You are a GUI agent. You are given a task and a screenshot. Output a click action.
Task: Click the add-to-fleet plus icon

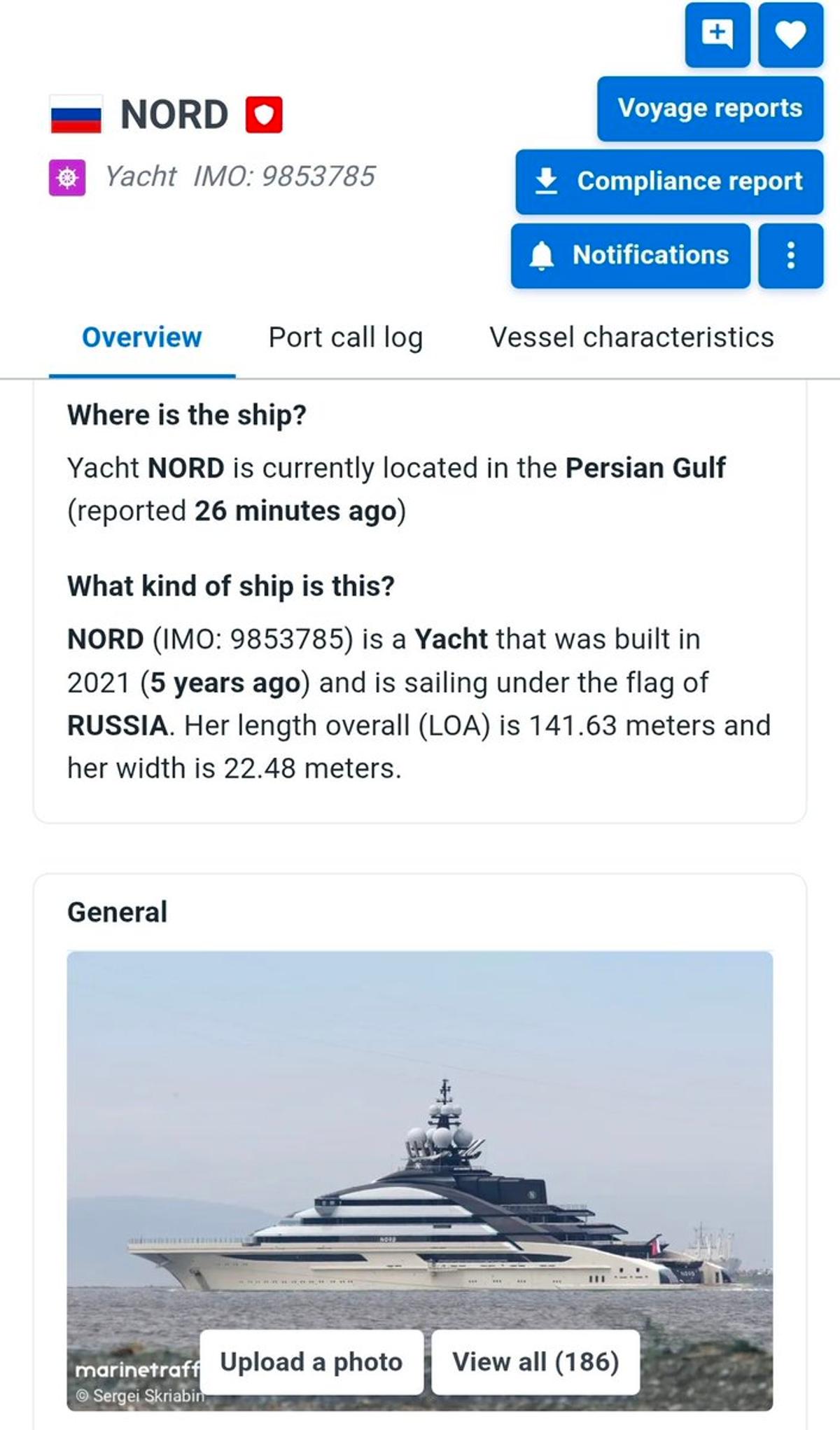(x=715, y=34)
